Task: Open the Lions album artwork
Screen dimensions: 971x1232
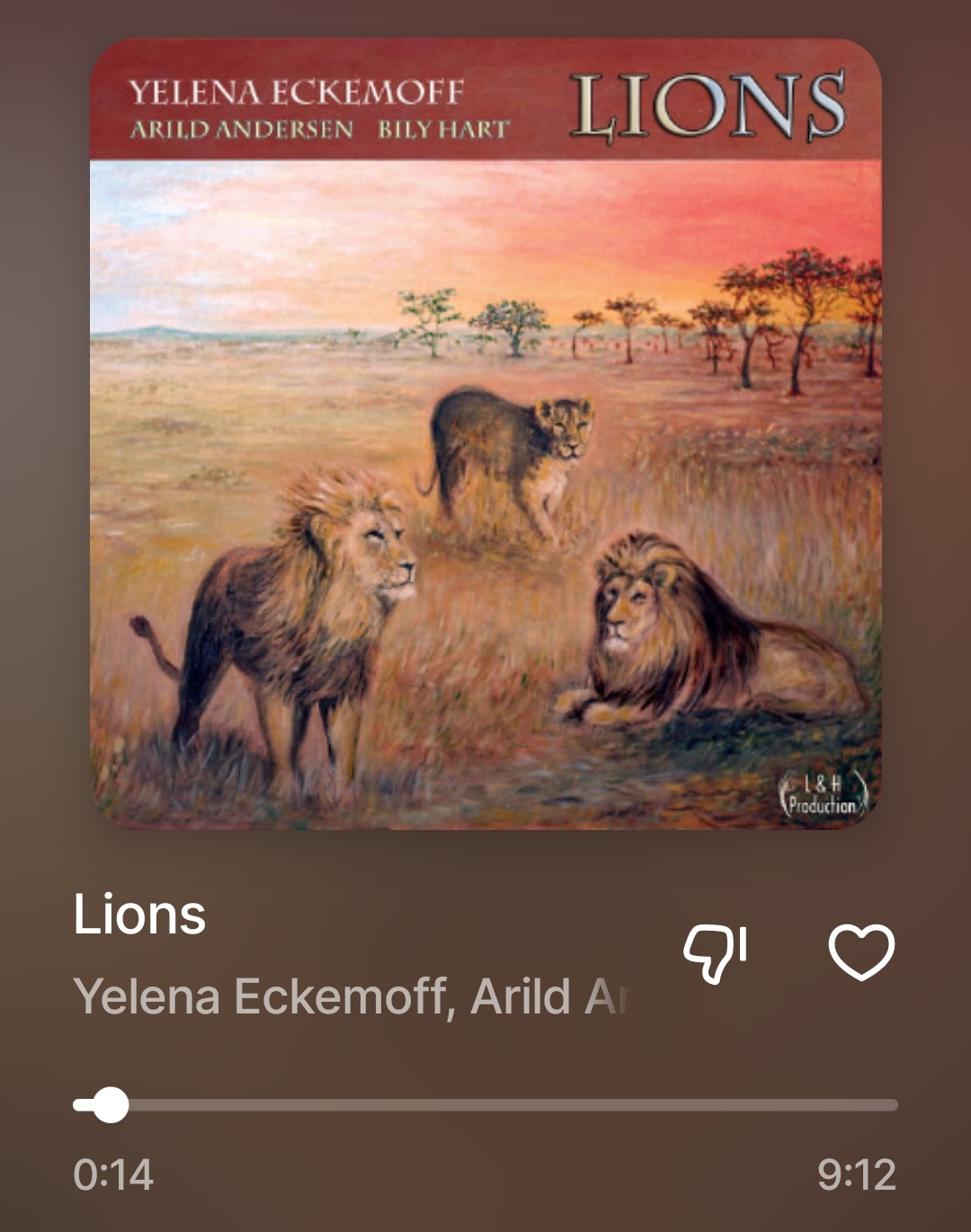Action: point(485,433)
